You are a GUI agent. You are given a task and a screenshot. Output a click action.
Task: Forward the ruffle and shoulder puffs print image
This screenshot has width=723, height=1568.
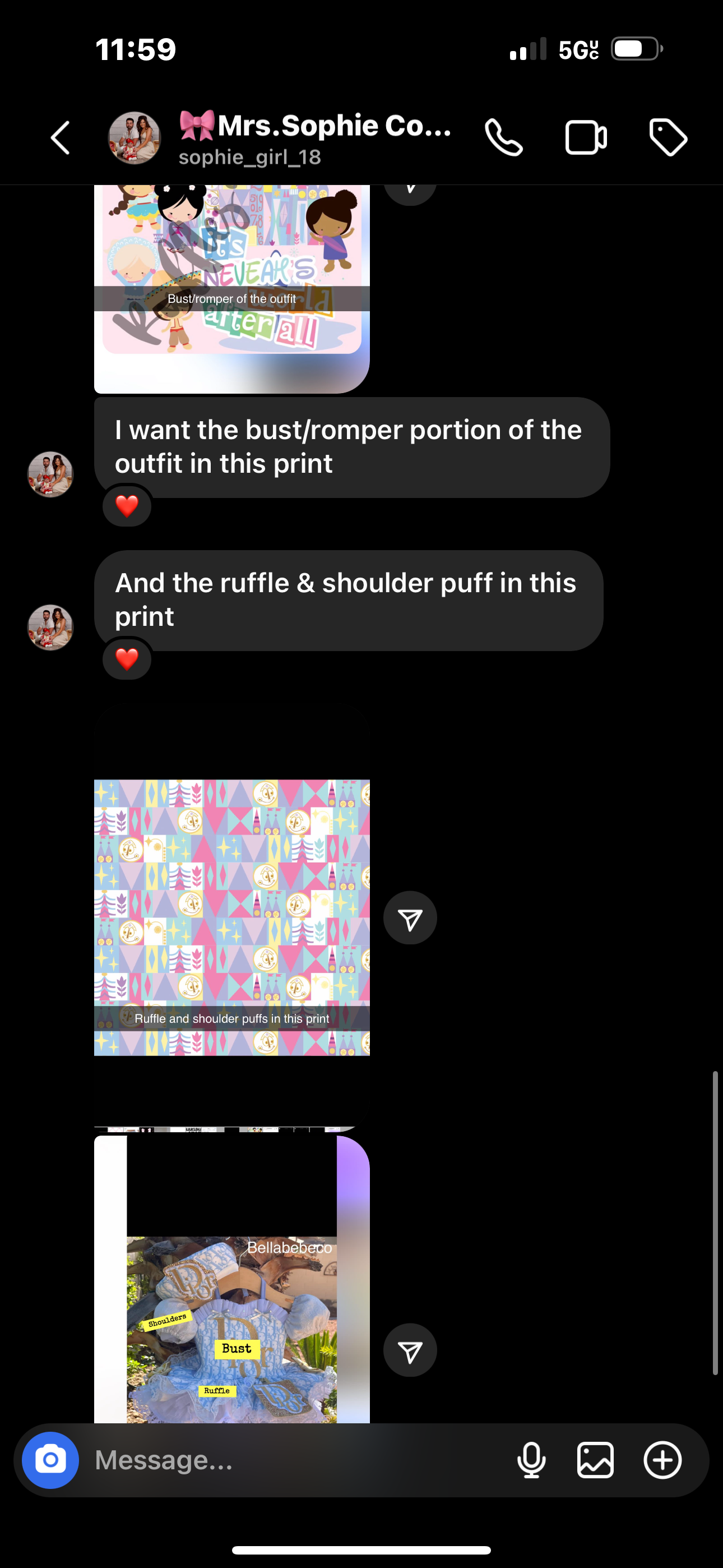pyautogui.click(x=410, y=918)
